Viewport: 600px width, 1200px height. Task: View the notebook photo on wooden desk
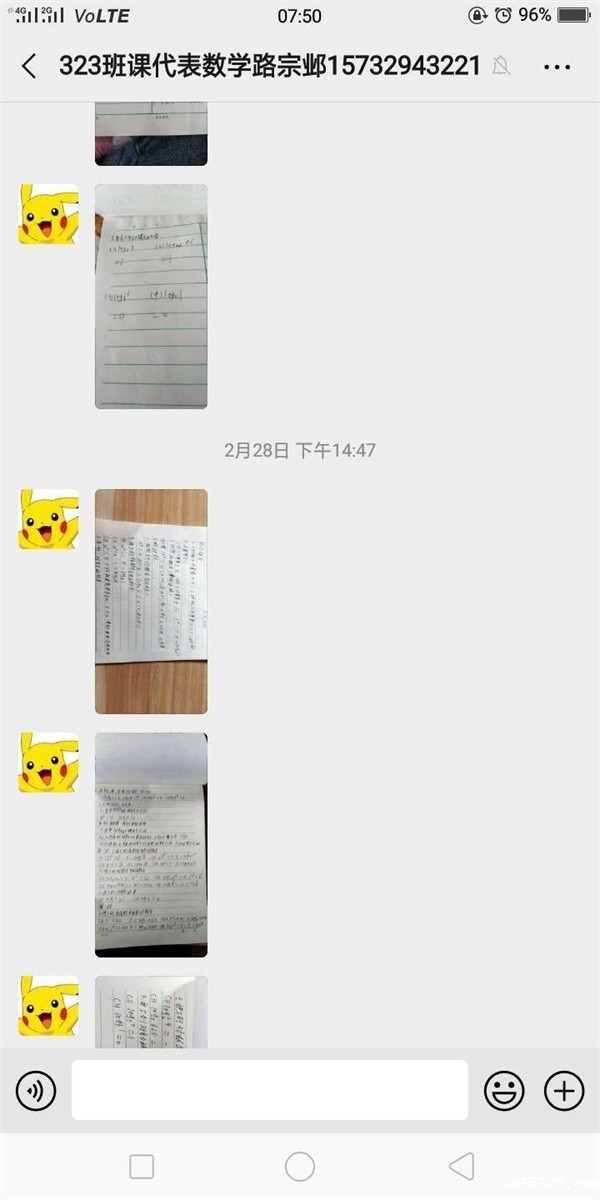151,601
